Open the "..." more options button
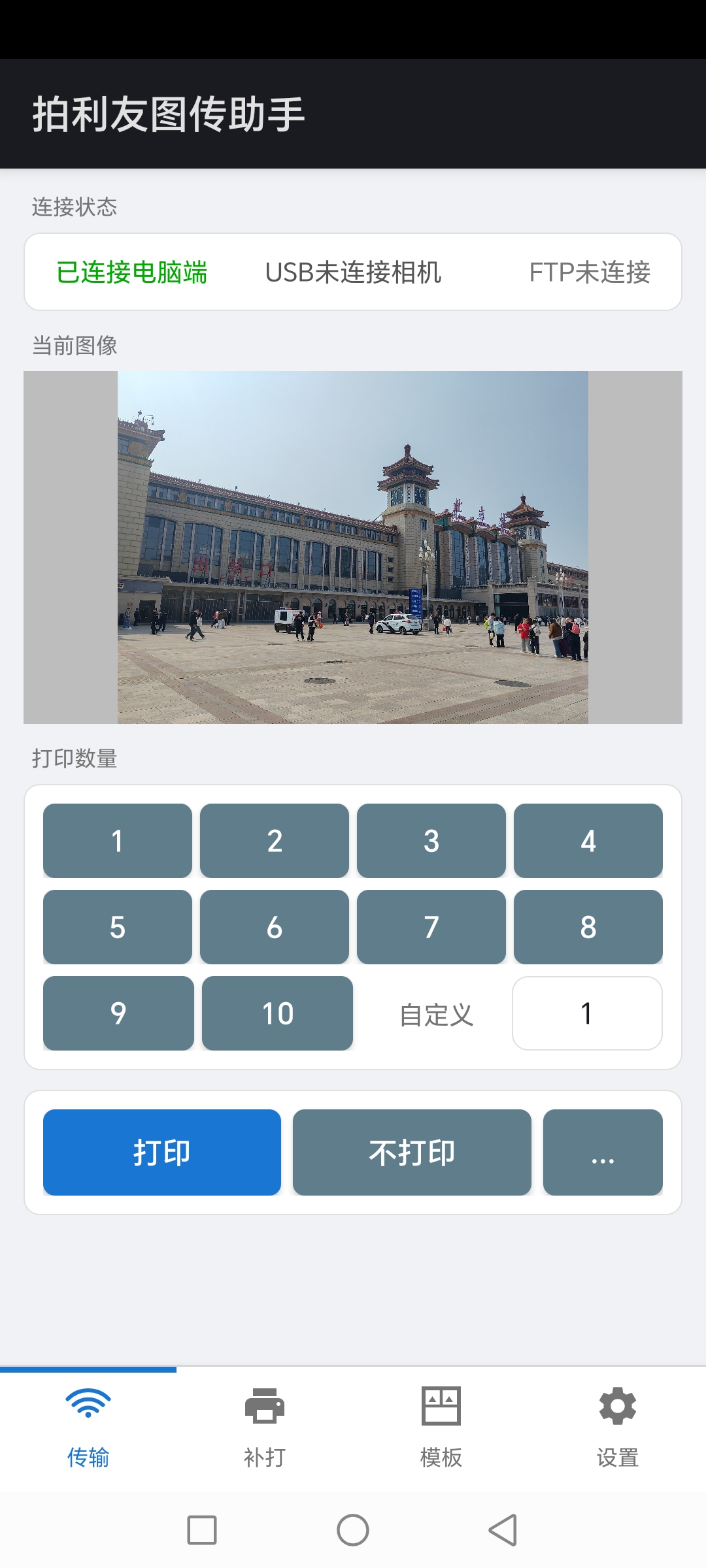 point(602,1152)
